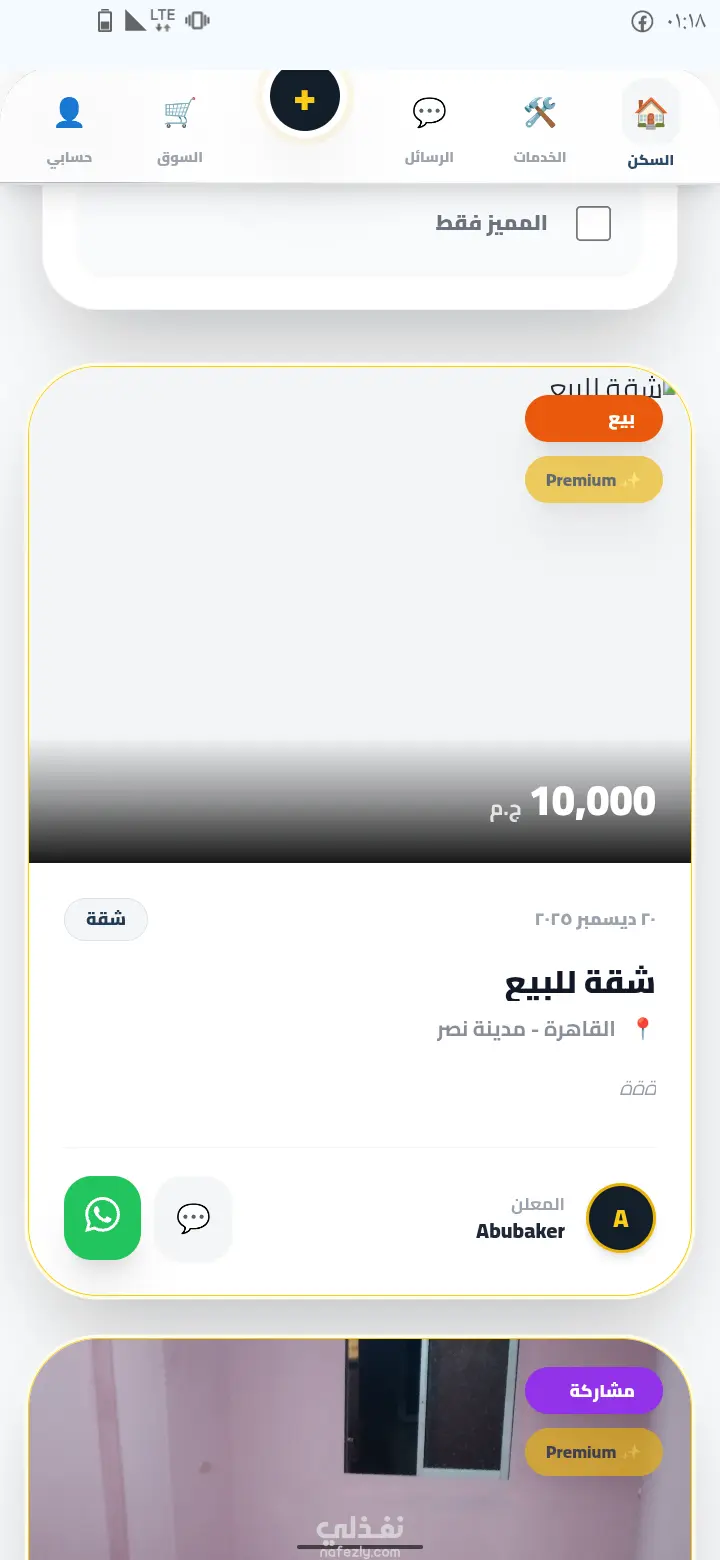Check the المميز فقط checkbox
Image resolution: width=720 pixels, height=1560 pixels.
click(x=593, y=223)
